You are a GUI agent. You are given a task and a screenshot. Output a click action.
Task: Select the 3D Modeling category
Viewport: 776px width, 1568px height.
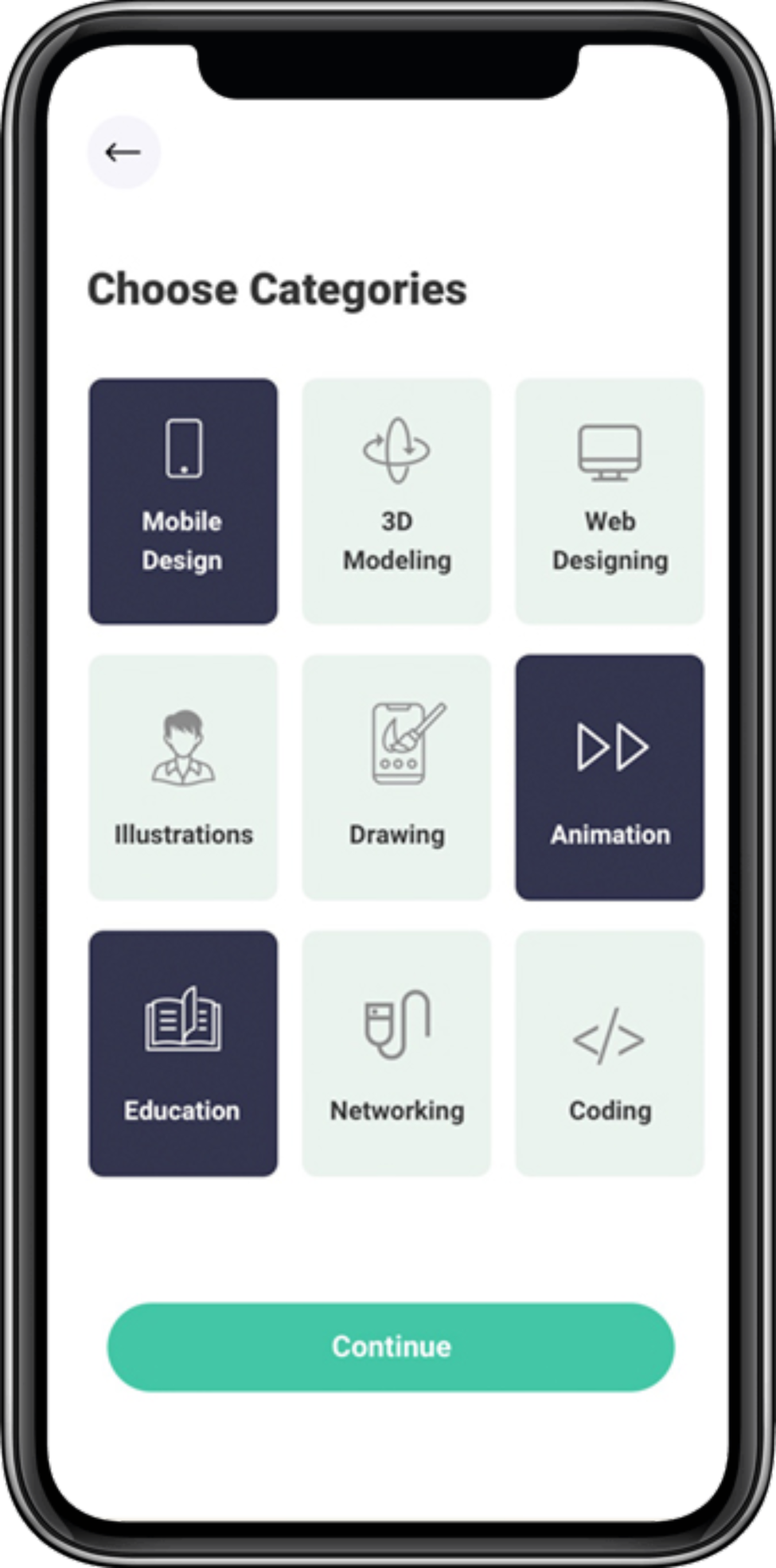click(x=396, y=501)
